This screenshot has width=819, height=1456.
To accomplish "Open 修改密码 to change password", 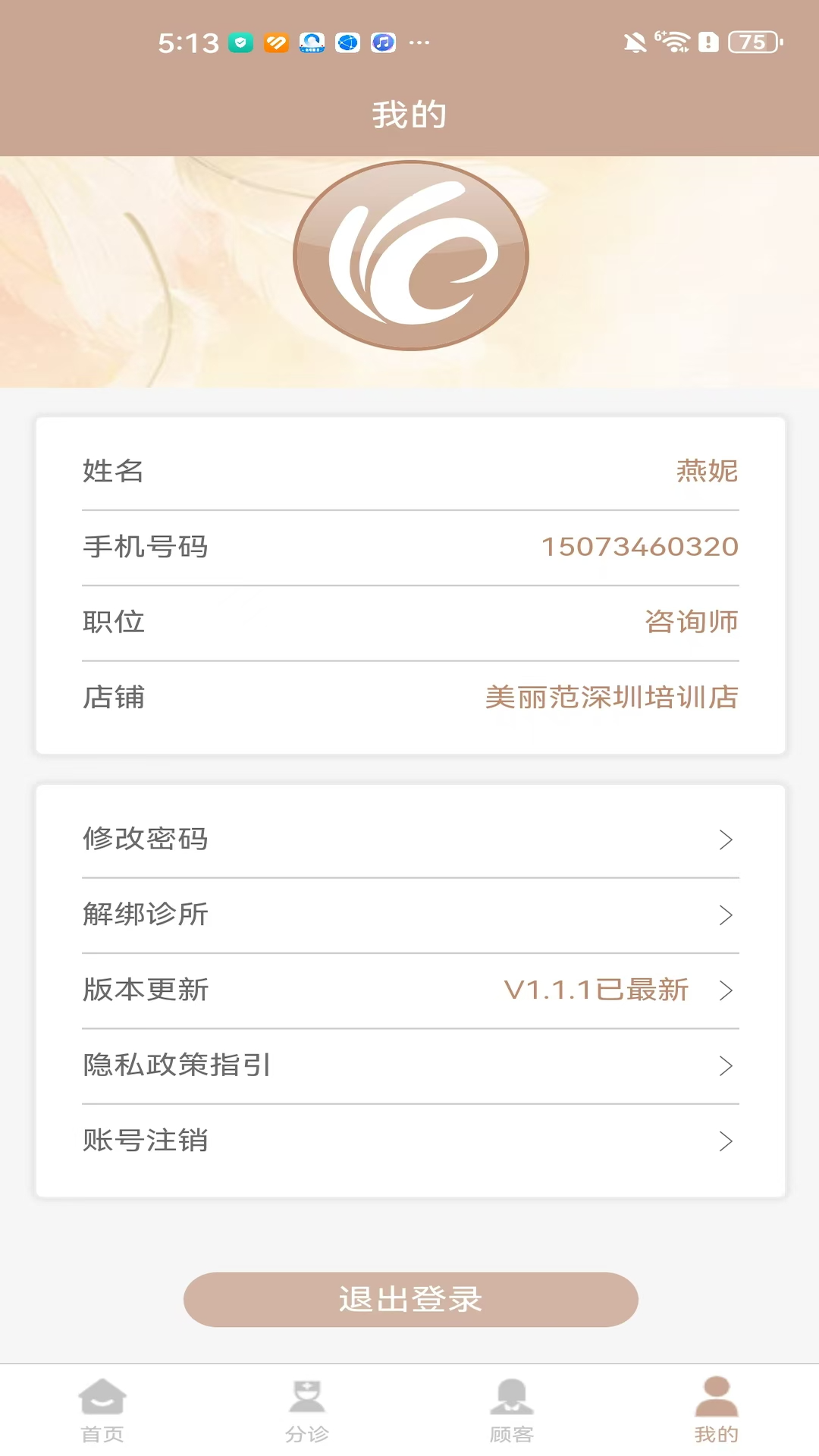I will pos(409,839).
